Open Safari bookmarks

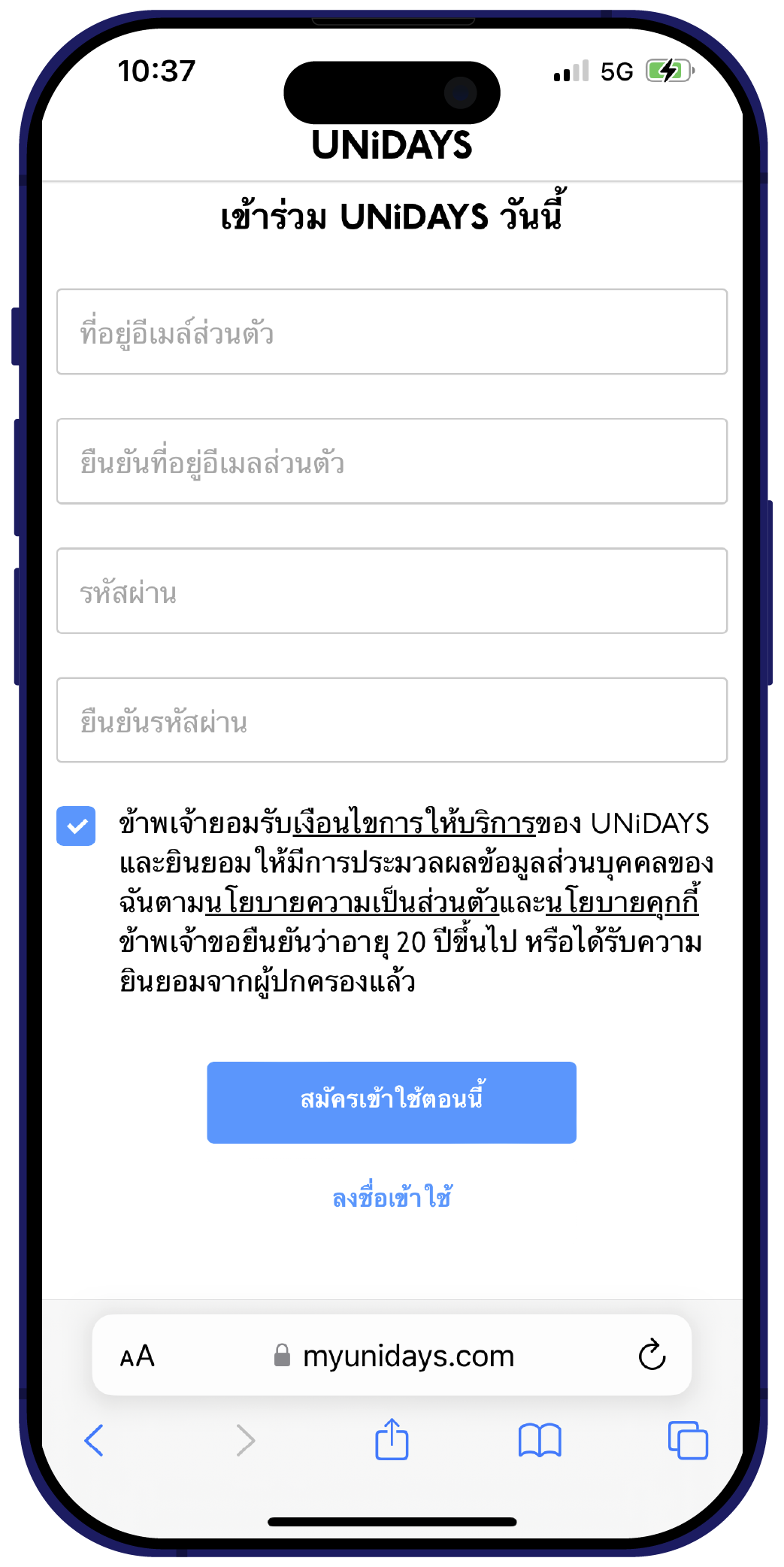pos(540,1440)
